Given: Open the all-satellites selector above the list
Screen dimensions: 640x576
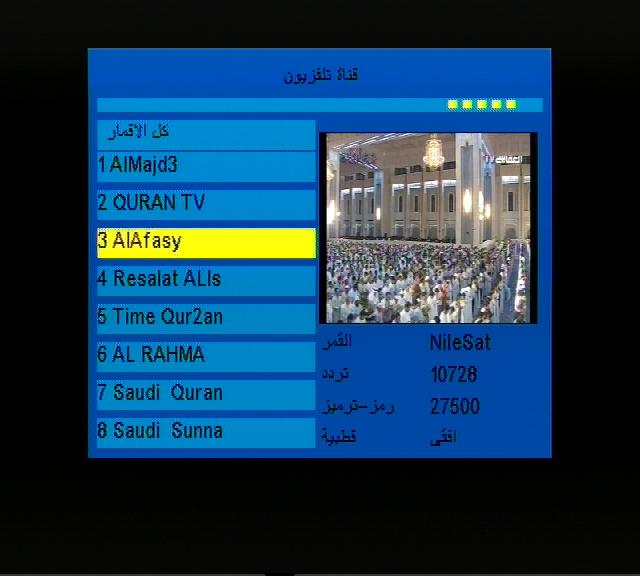Looking at the screenshot, I should (205, 133).
